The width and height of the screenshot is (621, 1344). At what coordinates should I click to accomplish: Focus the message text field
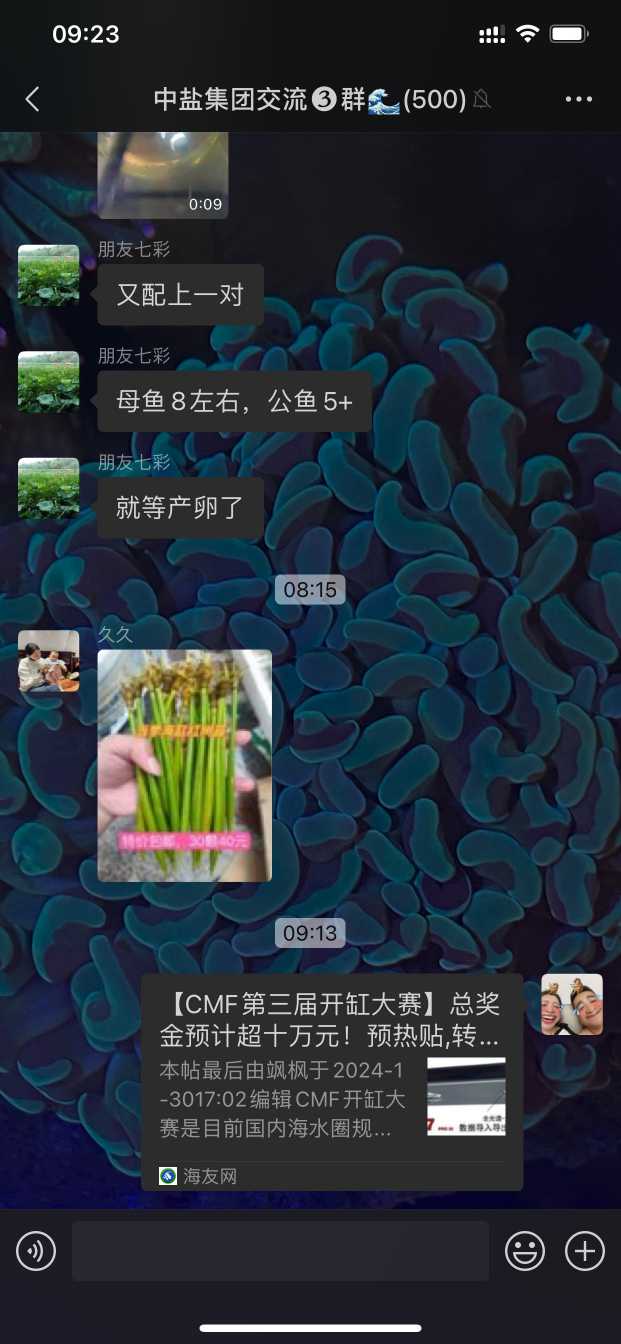tap(280, 1251)
